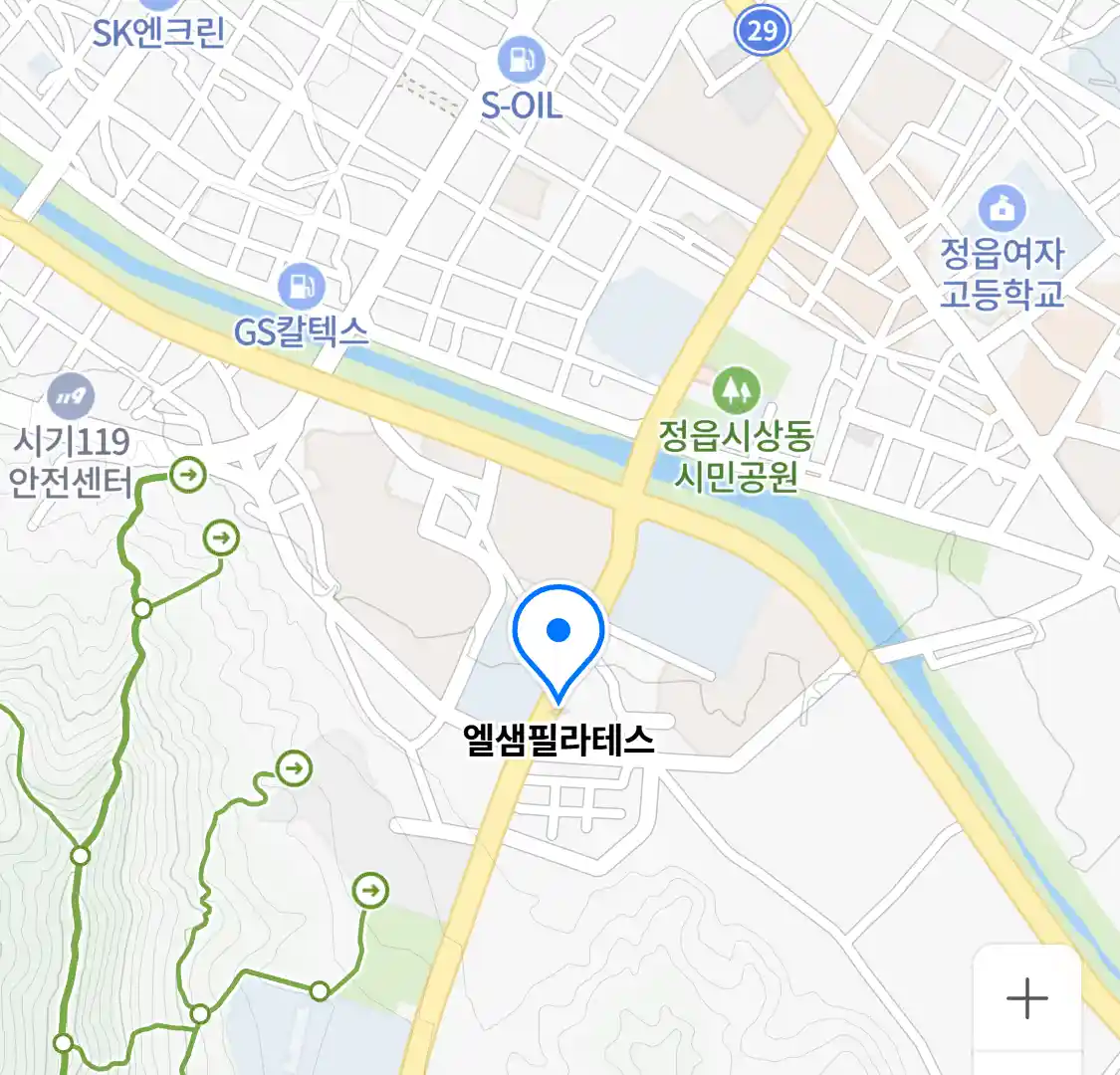Open the S-OIL gas station marker
Image resolution: width=1120 pixels, height=1075 pixels.
point(521,61)
